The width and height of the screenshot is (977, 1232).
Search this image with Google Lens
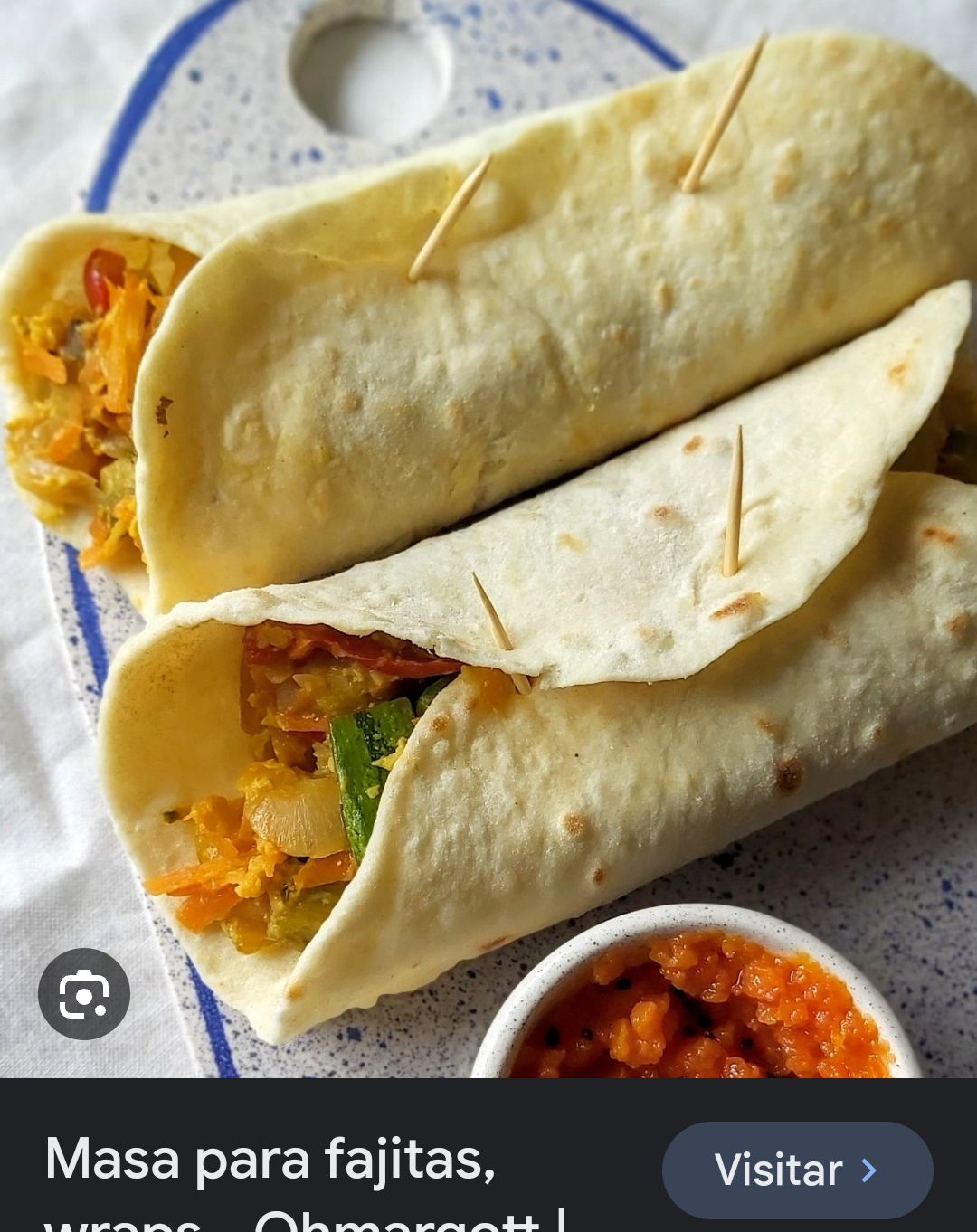click(84, 993)
